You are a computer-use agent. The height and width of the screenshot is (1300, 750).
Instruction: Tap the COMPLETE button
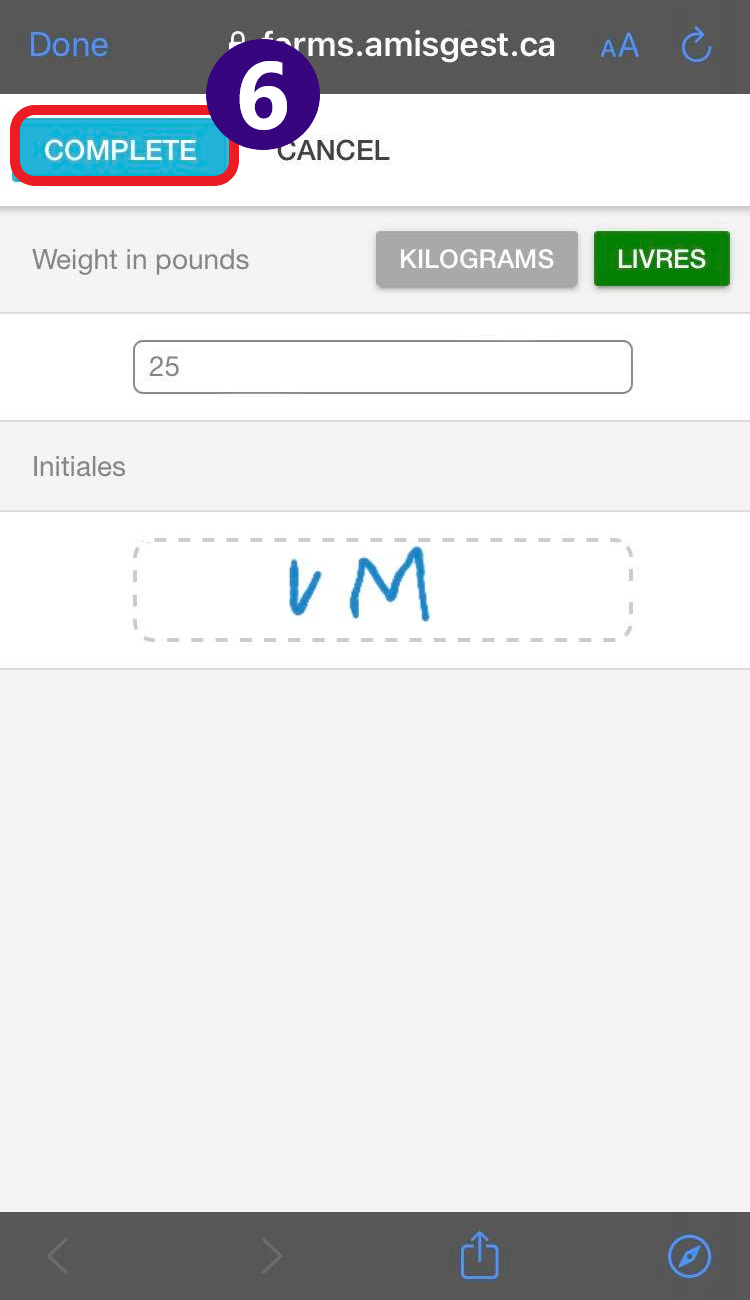tap(121, 150)
